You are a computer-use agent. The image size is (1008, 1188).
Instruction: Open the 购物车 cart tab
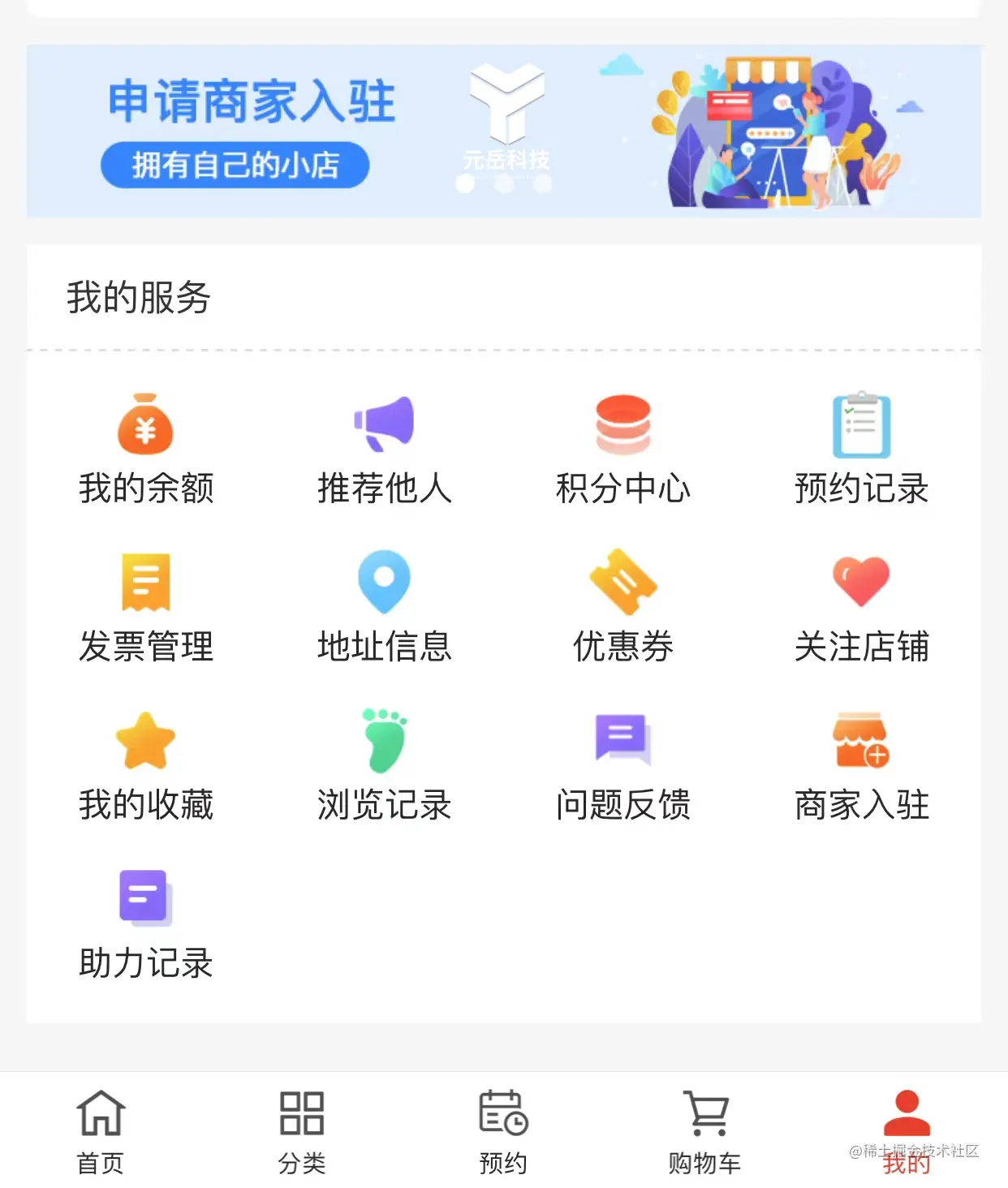coord(704,1131)
